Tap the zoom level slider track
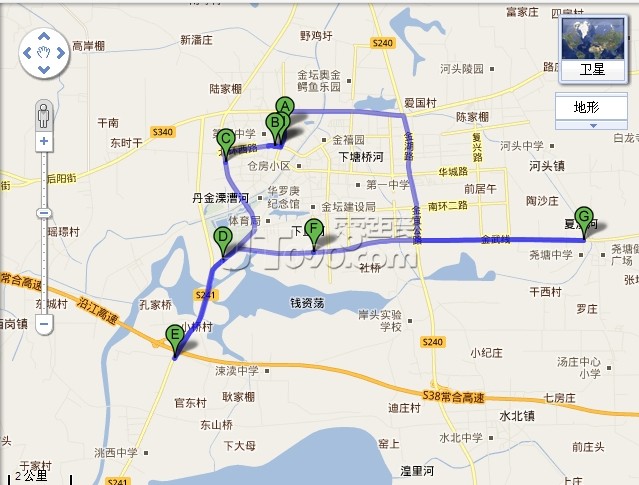 click(43, 260)
